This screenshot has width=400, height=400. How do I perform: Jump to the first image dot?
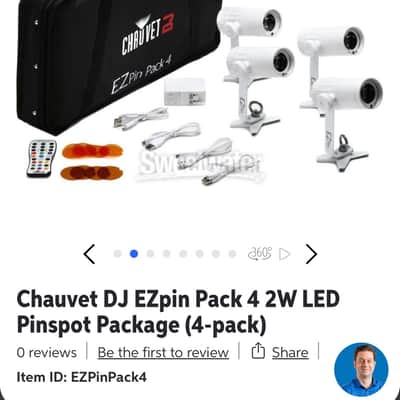pos(117,254)
